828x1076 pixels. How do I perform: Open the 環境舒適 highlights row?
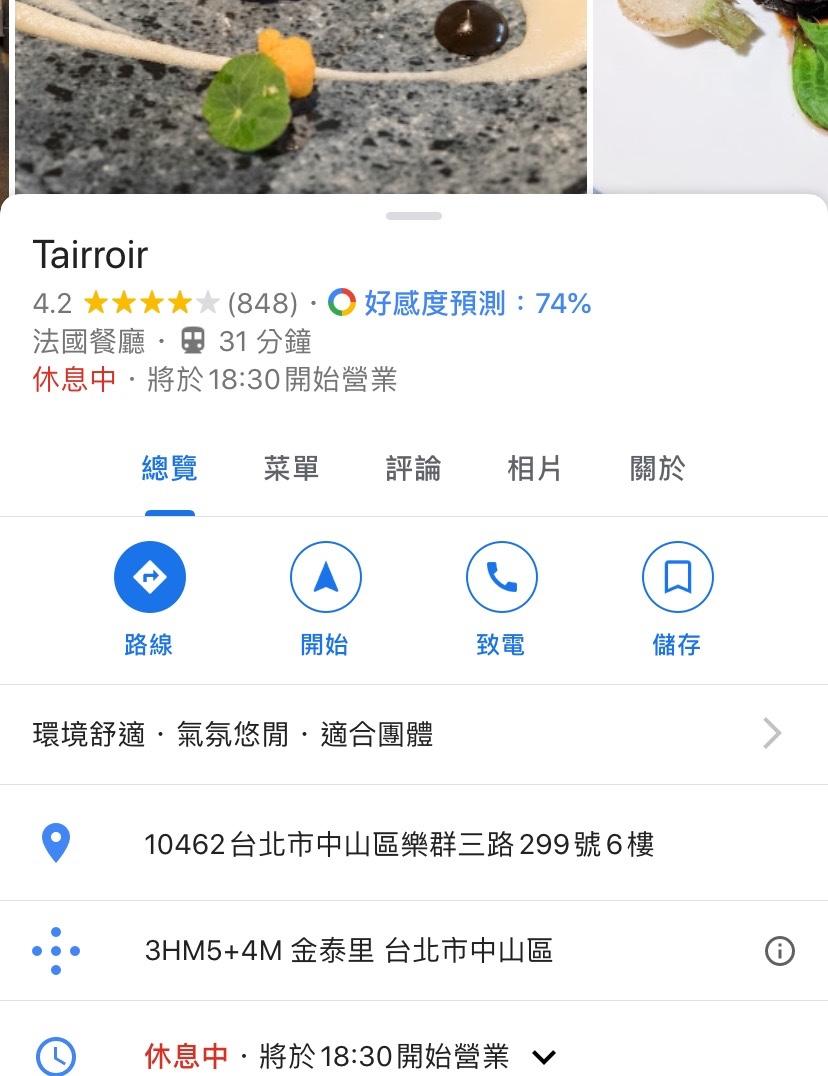click(400, 735)
